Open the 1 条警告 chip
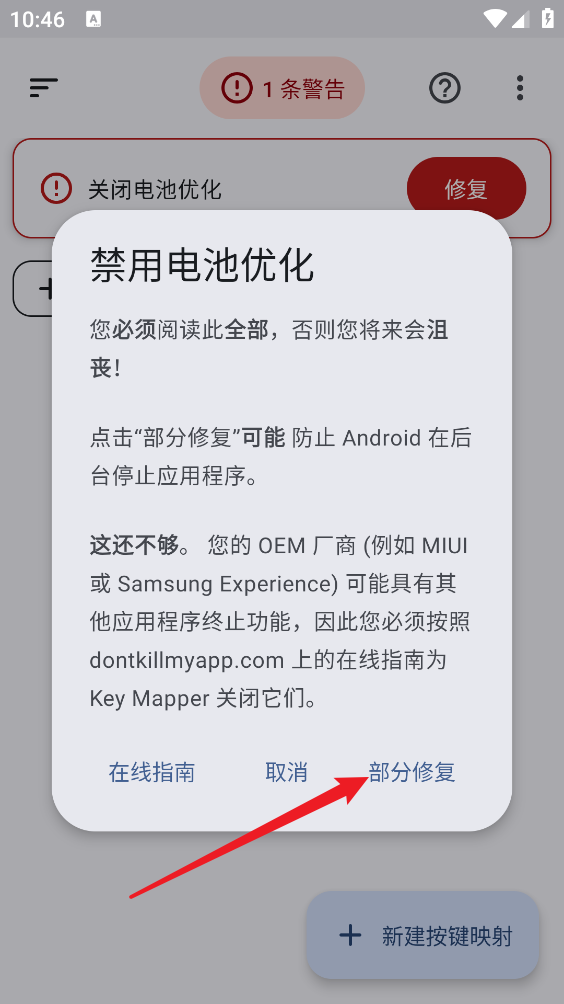Screen dimensions: 564x1004 [x=282, y=88]
